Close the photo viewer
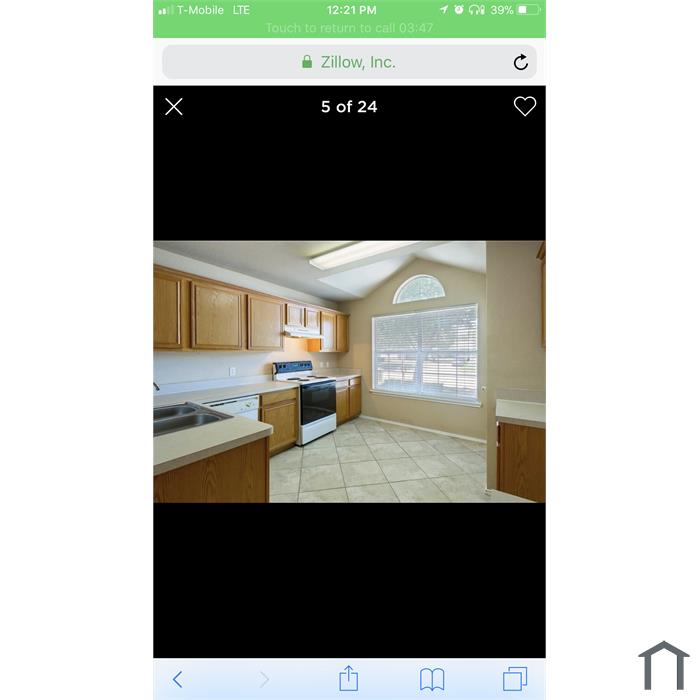Screen dimensions: 700x700 (x=174, y=107)
